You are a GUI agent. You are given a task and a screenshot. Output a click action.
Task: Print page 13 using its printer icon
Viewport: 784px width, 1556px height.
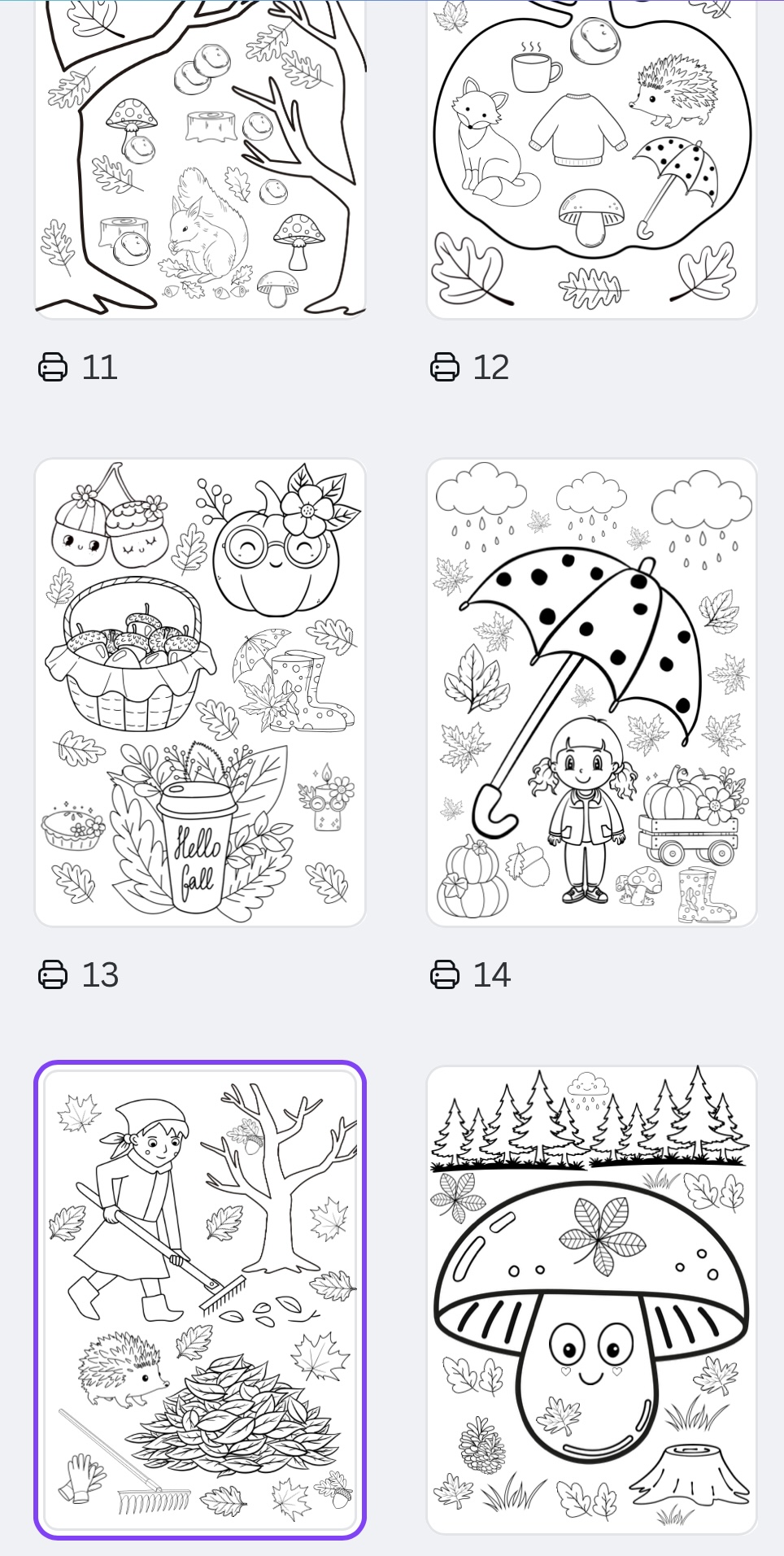[x=53, y=974]
